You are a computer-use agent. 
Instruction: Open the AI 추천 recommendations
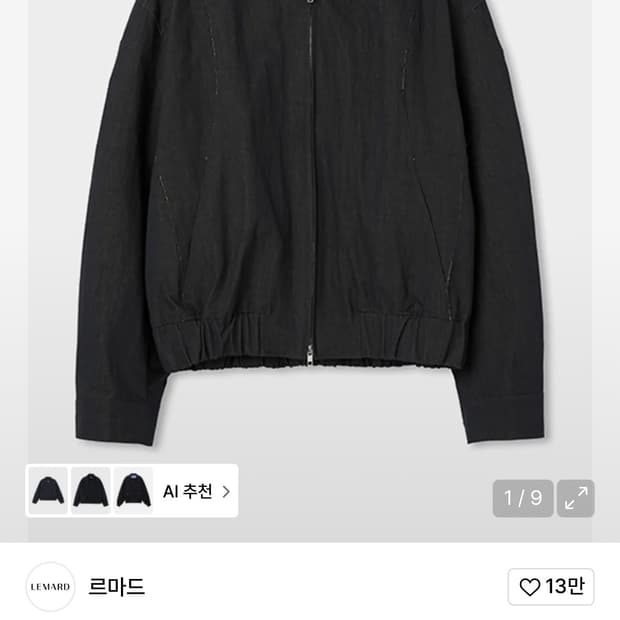[x=196, y=491]
